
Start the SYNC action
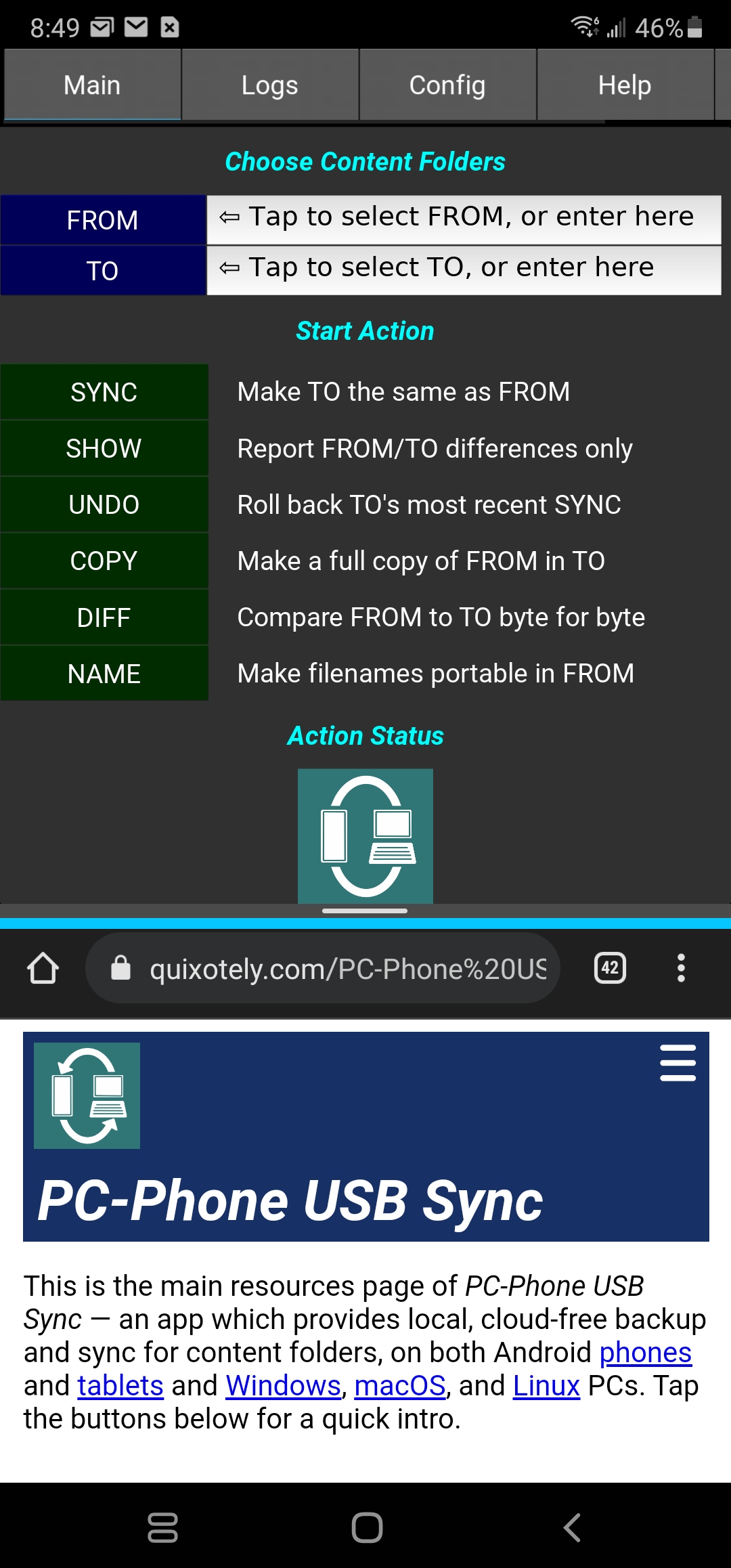104,393
